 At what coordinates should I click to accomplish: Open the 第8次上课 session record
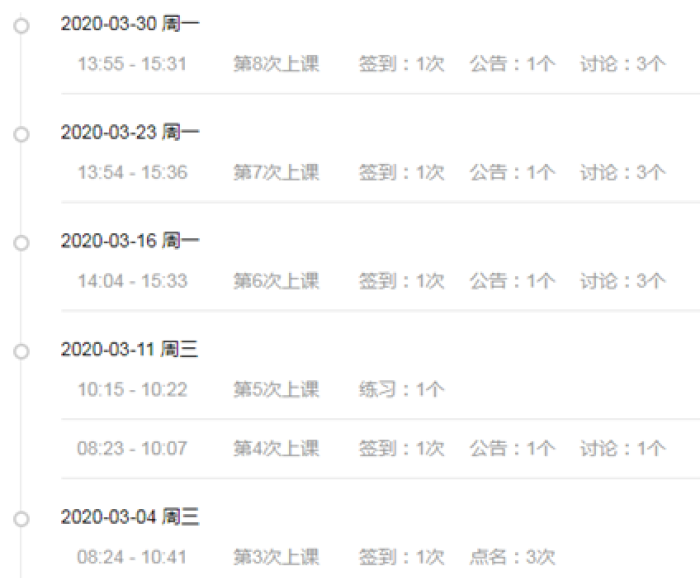click(276, 64)
